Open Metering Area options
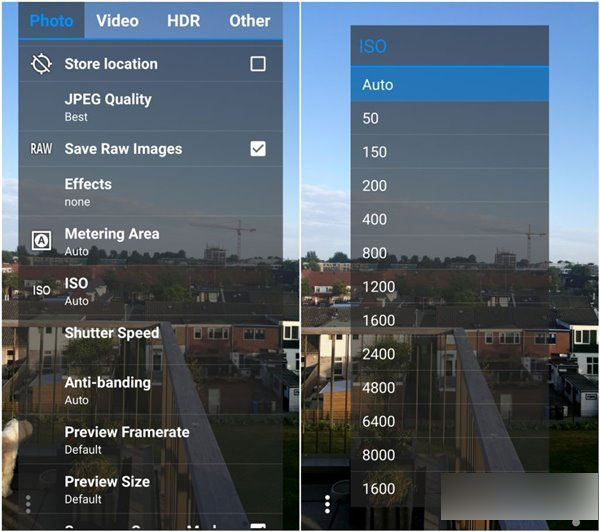The image size is (600, 532). [111, 240]
